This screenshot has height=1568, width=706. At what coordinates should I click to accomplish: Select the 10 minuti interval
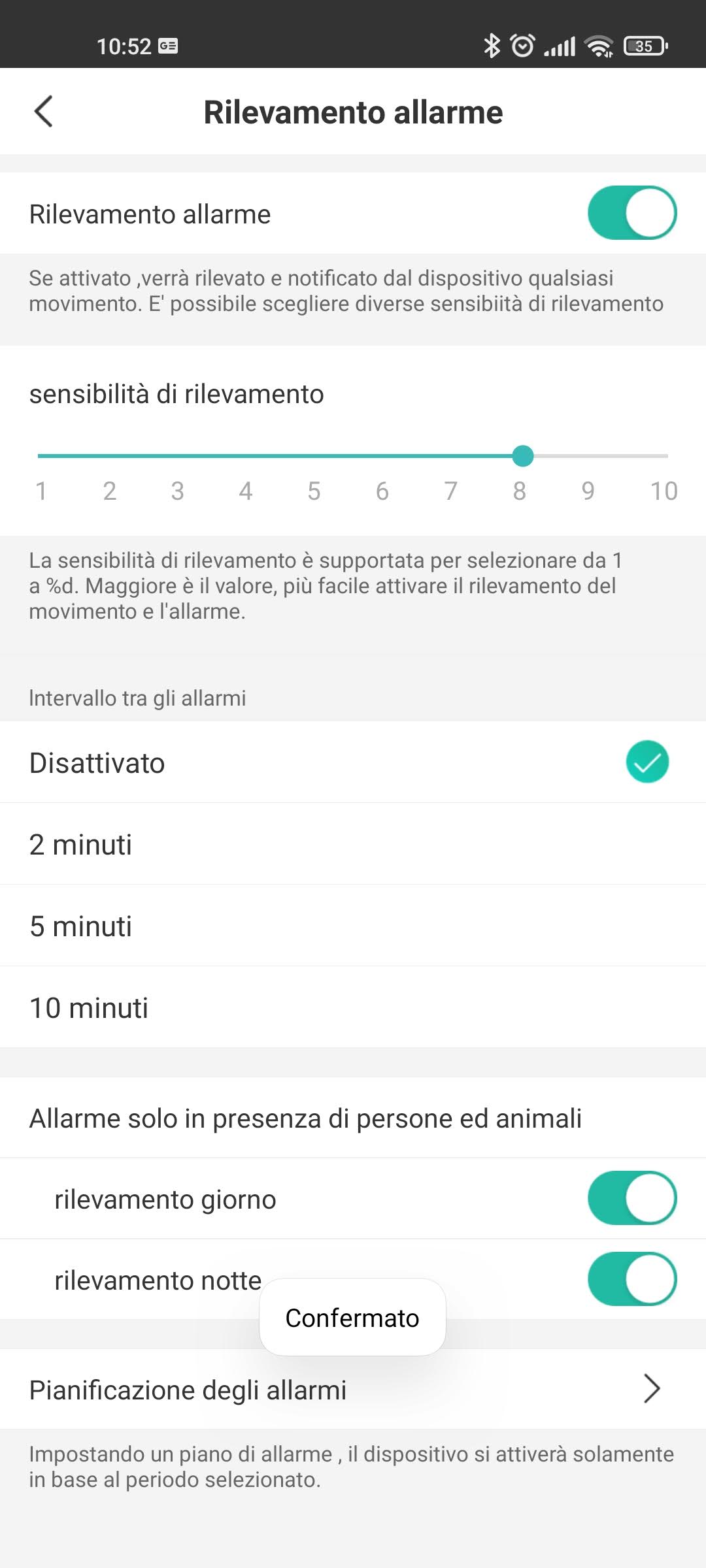[353, 1007]
